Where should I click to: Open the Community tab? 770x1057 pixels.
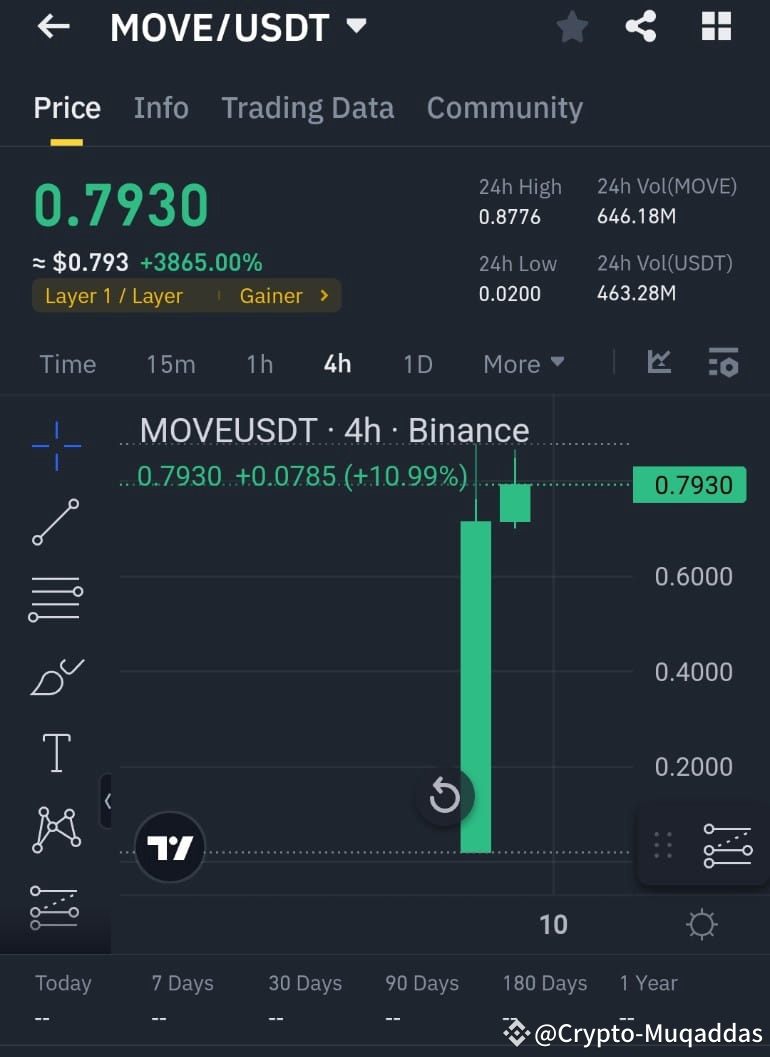pos(504,107)
